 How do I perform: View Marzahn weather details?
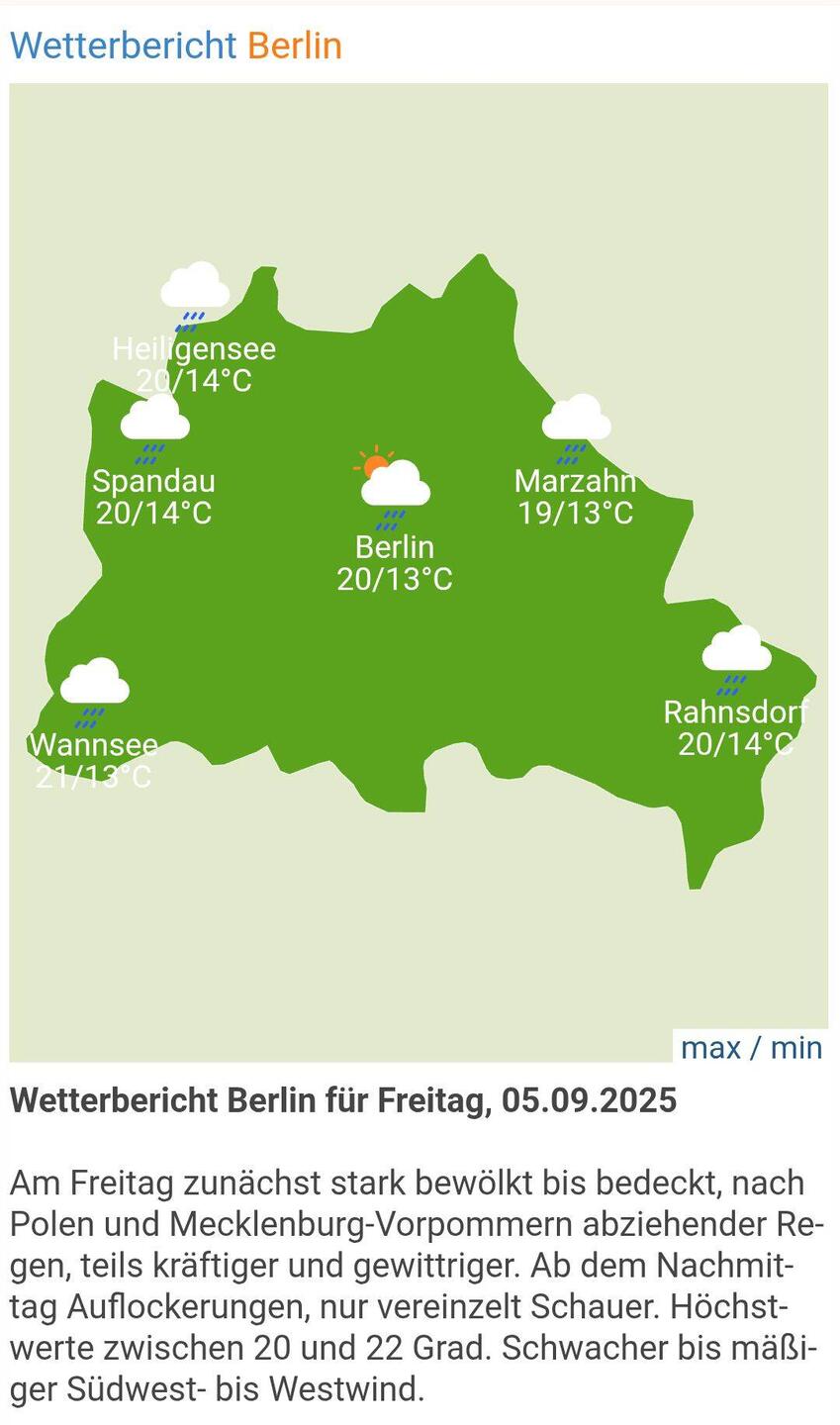575,481
